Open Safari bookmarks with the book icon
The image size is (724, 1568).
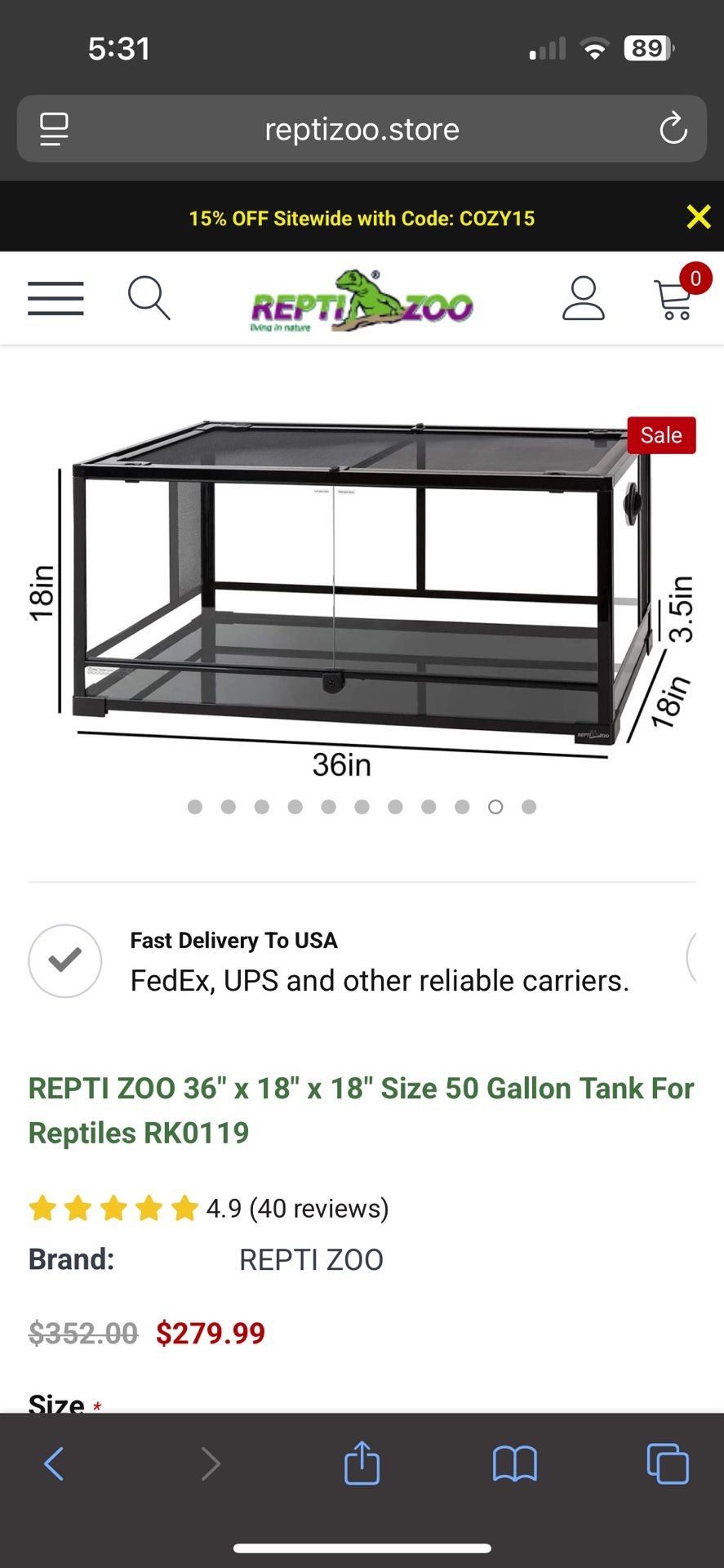513,1463
